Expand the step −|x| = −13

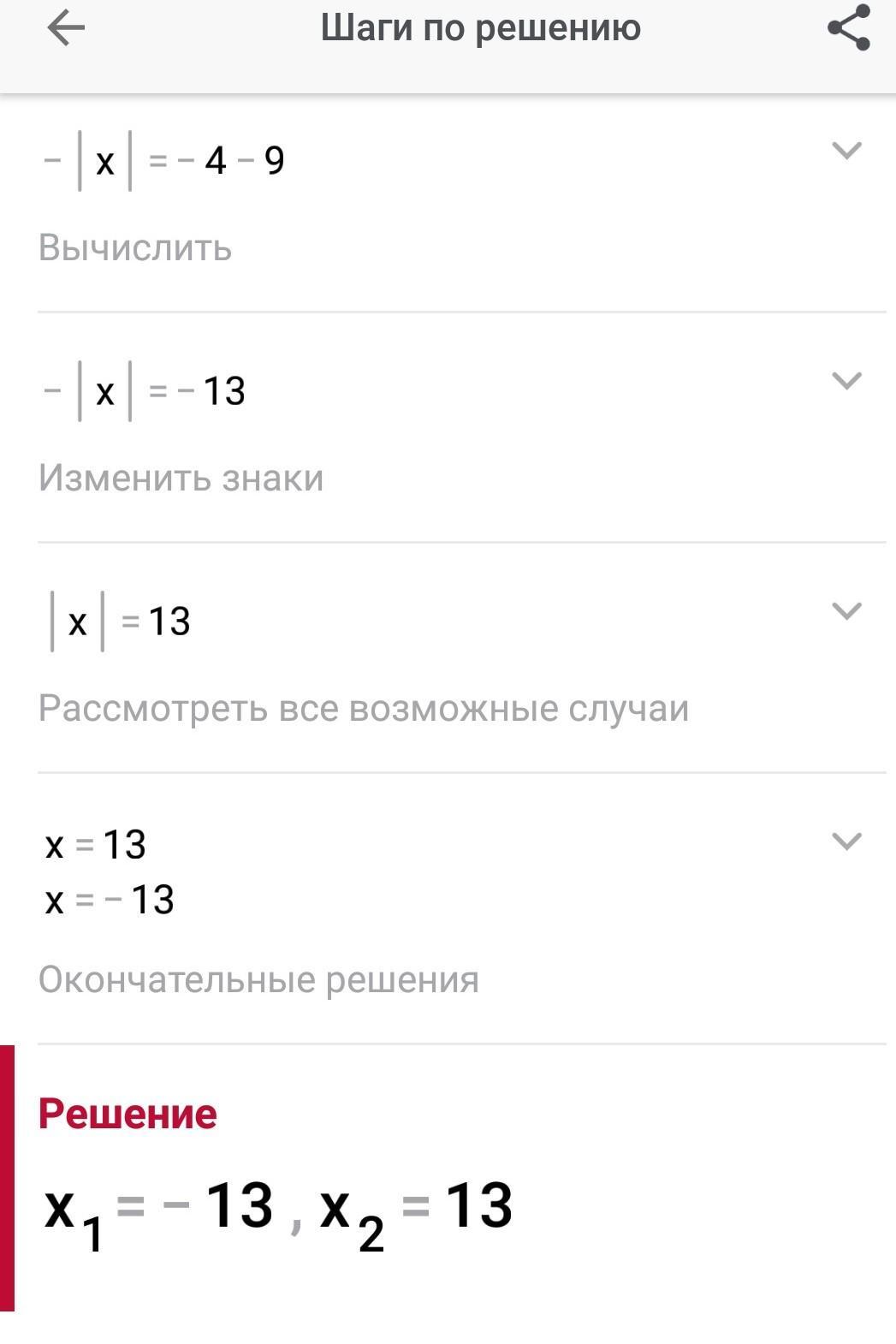[x=846, y=381]
